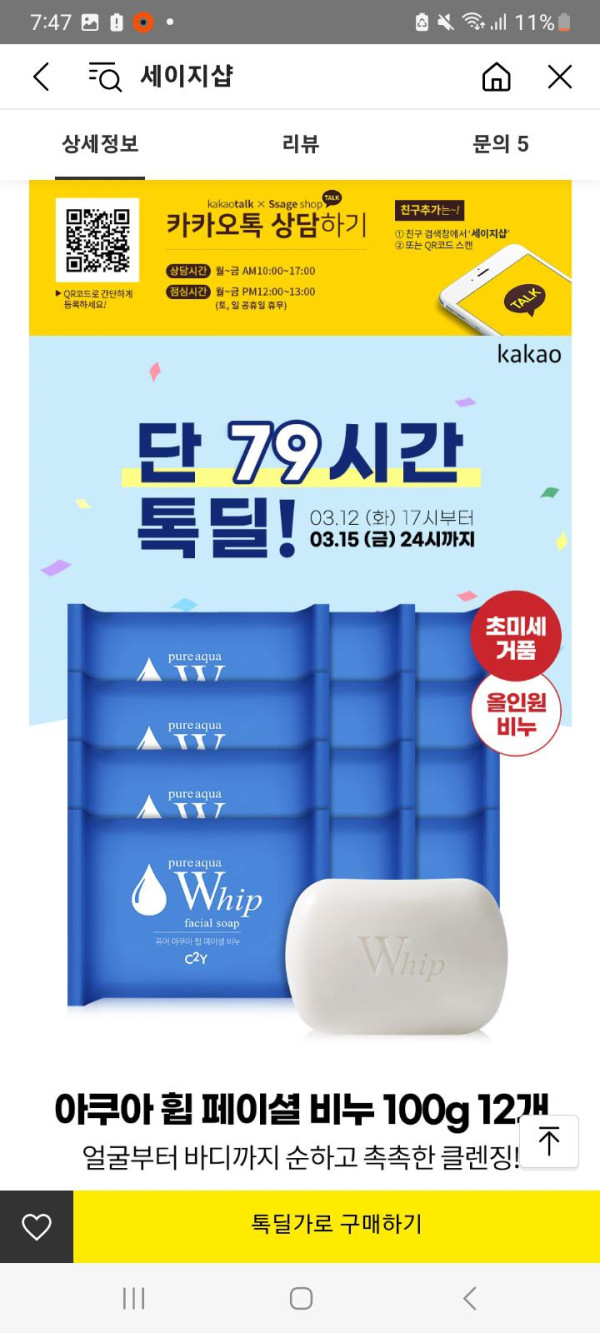Viewport: 600px width, 1333px height.
Task: Tap 톡딜가로 구매하기 button
Action: click(x=336, y=1226)
